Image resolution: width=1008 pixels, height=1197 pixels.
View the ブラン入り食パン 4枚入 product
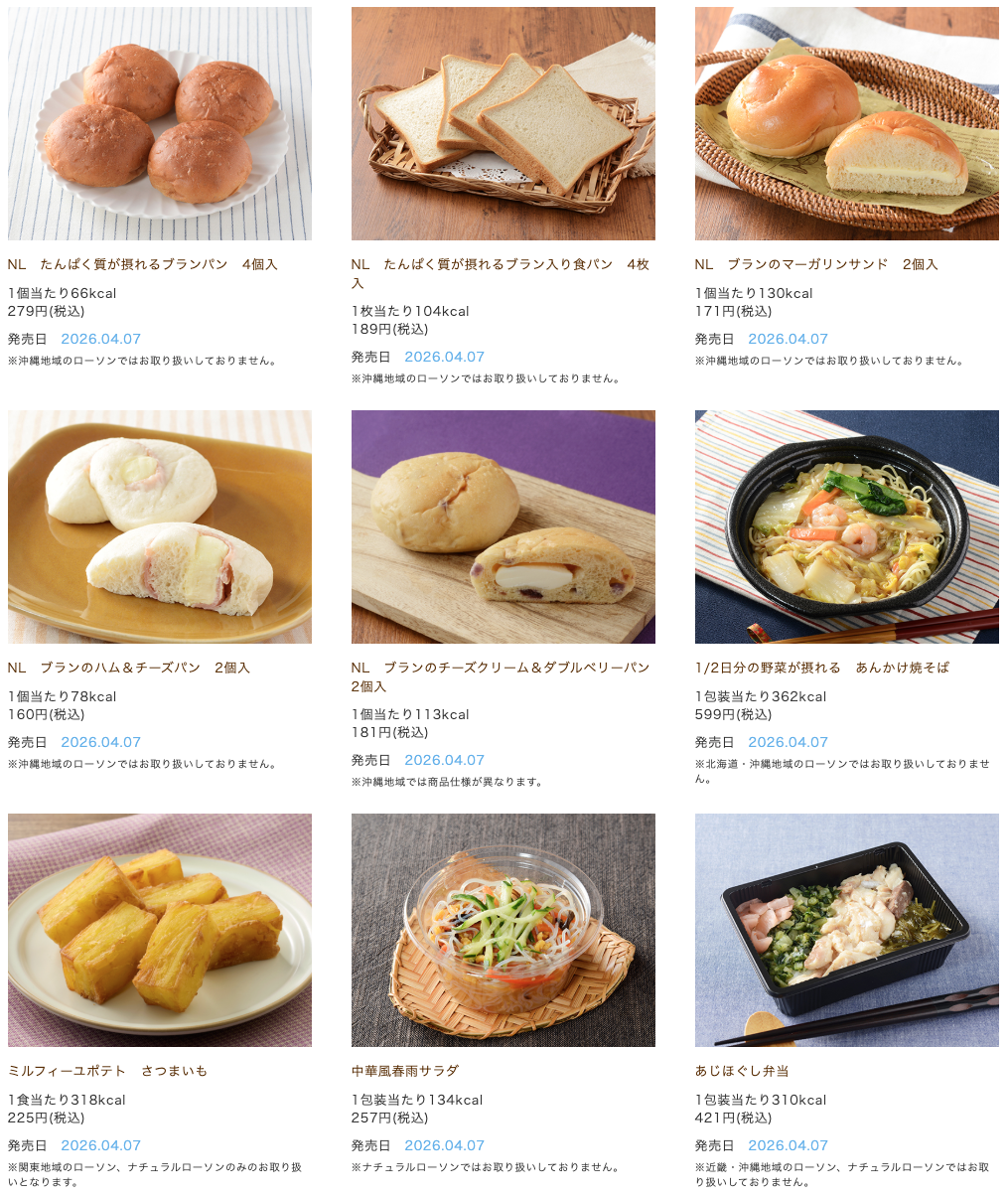pos(503,124)
